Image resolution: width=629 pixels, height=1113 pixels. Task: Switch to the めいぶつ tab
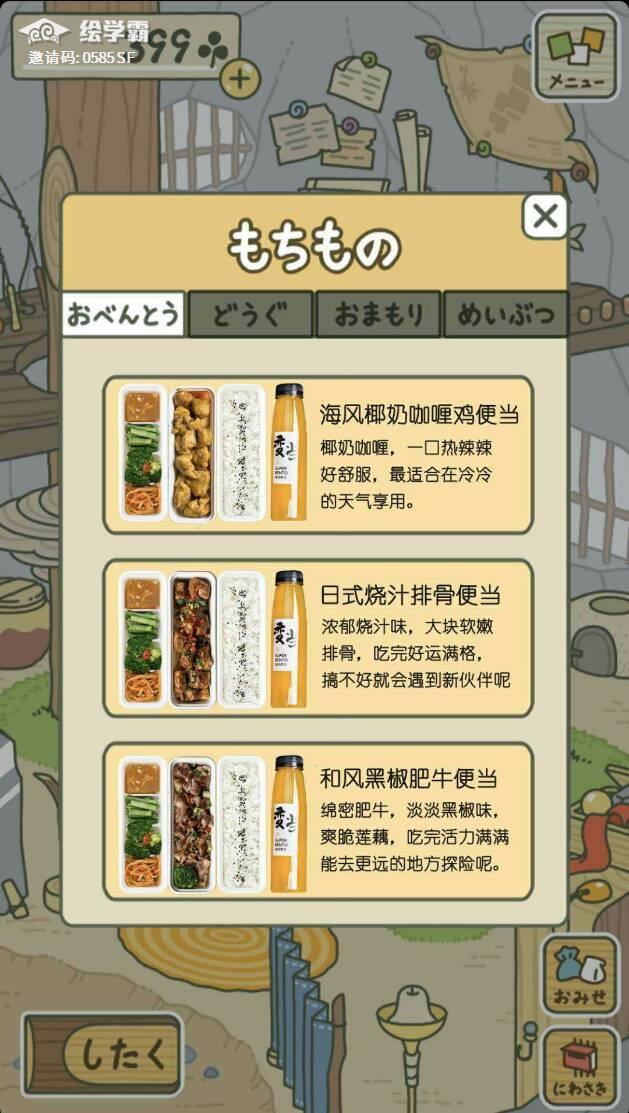click(x=505, y=315)
